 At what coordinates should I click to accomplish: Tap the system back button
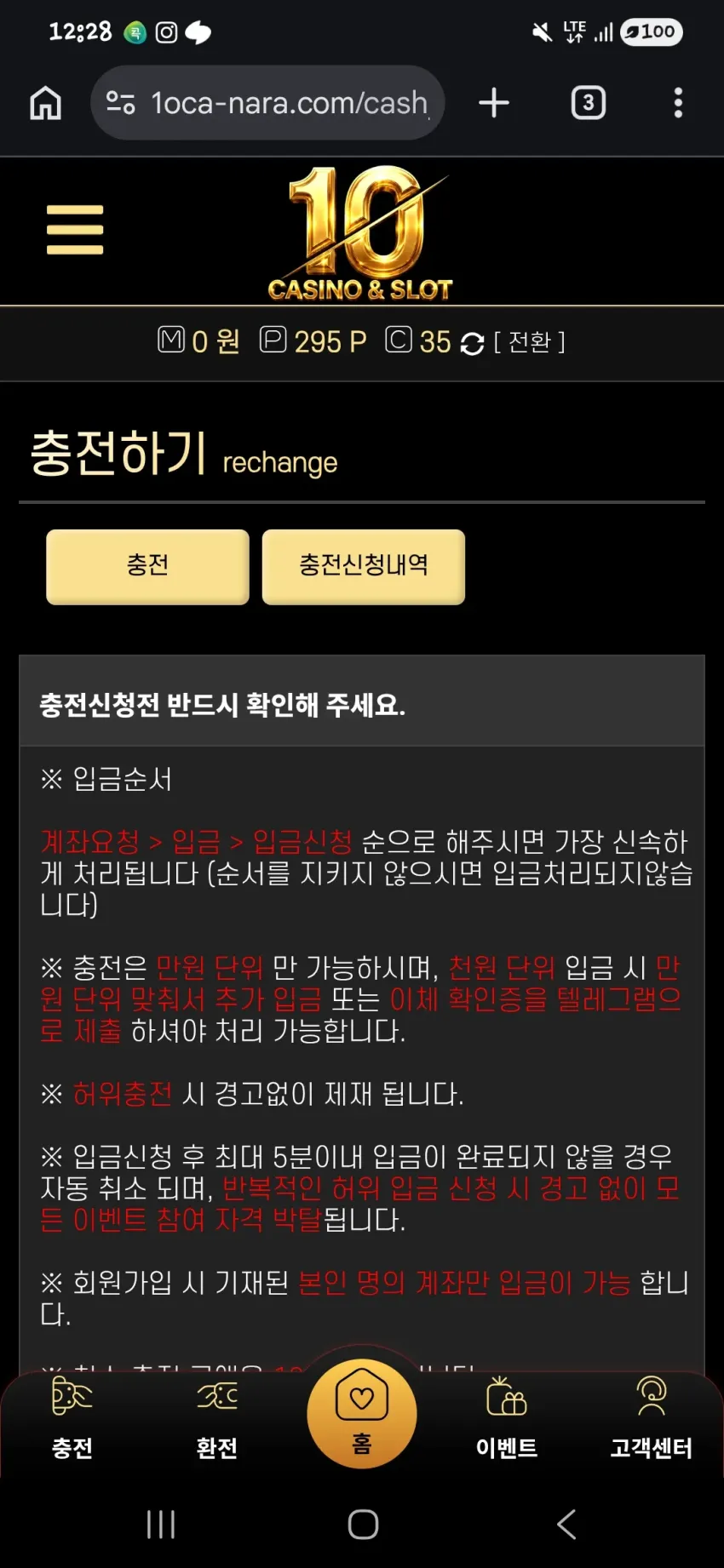tap(566, 1524)
